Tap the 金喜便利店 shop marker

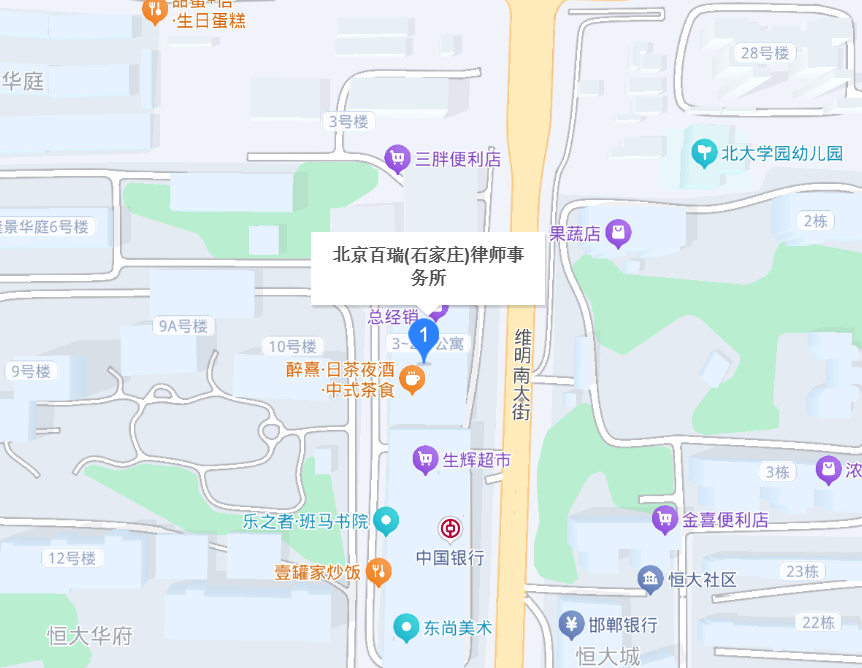point(665,519)
